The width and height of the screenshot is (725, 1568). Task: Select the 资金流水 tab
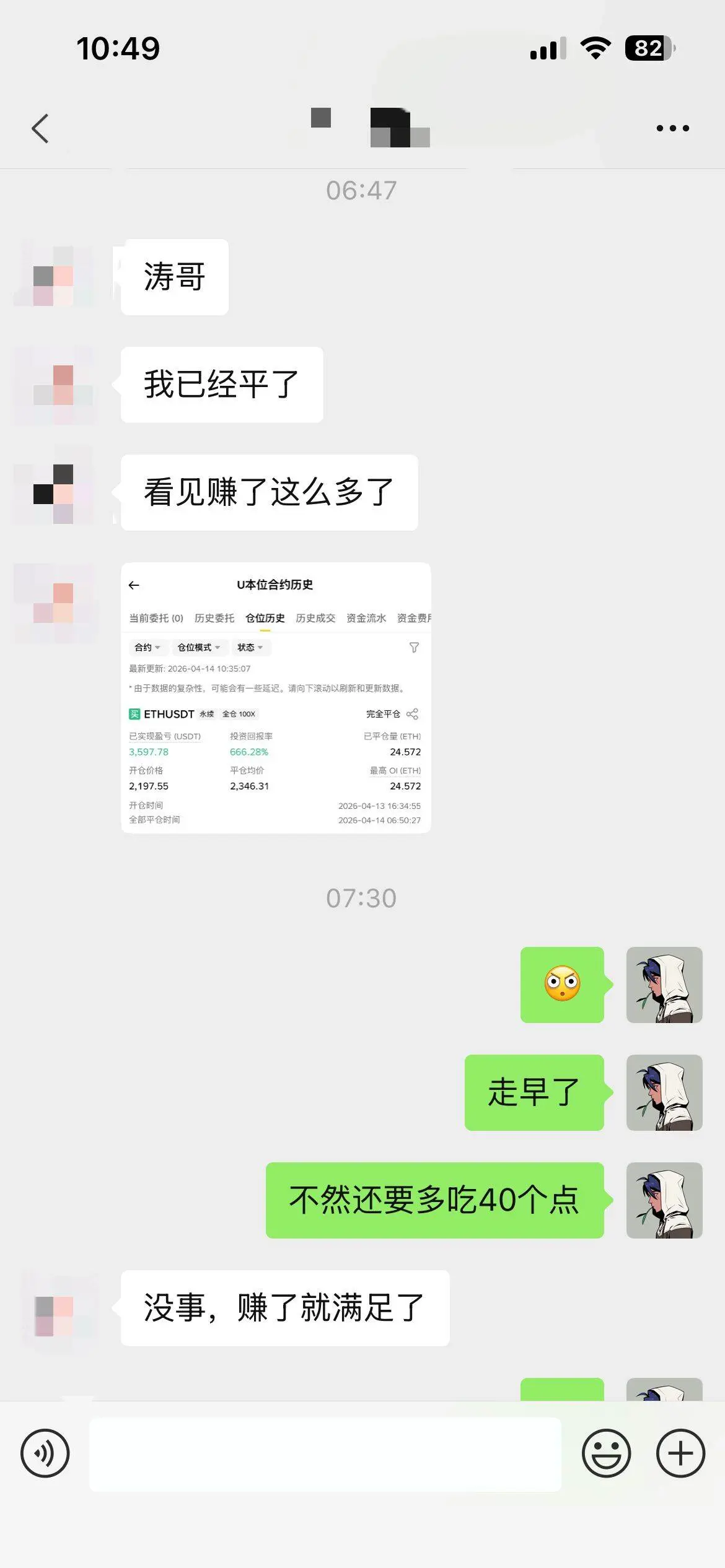click(366, 618)
